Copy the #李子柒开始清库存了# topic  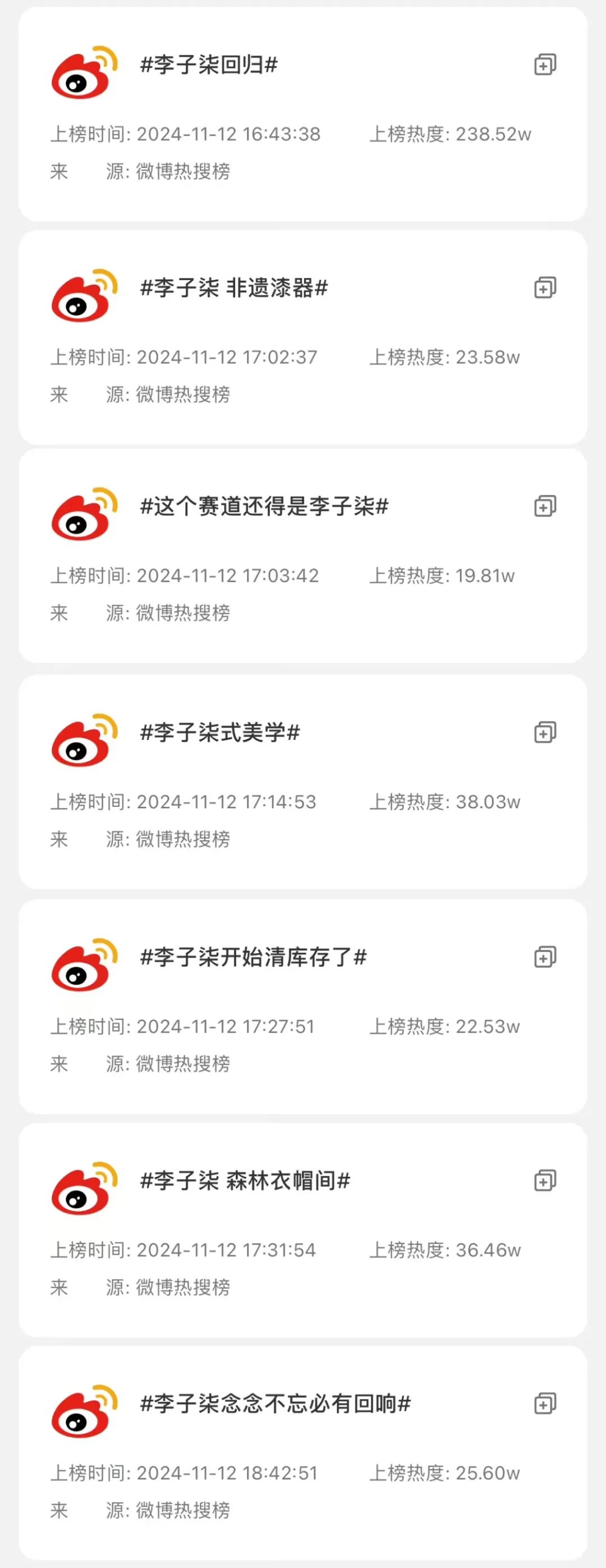544,957
